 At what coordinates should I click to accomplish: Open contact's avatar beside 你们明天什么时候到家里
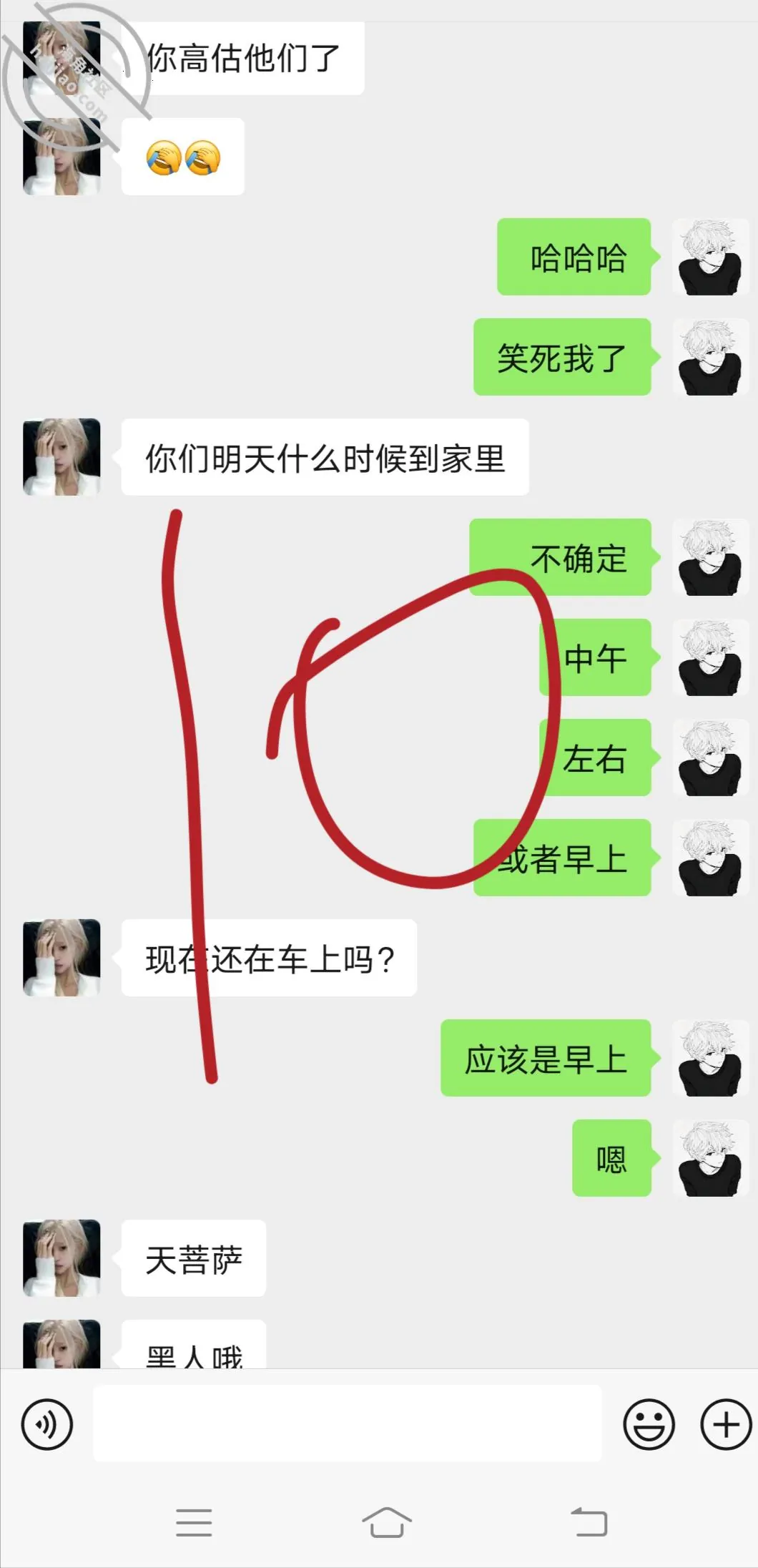tap(61, 457)
